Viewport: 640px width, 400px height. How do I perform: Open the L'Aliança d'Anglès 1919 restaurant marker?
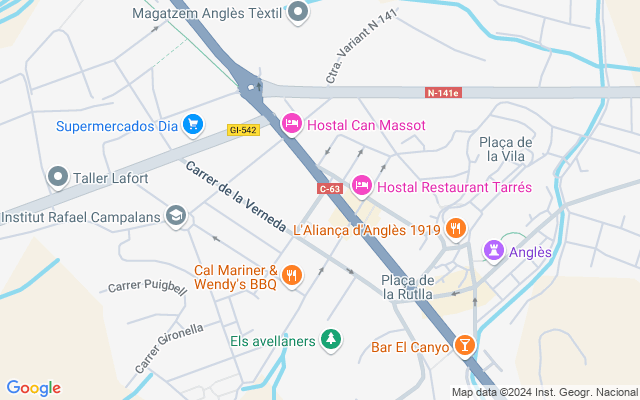[x=455, y=228]
